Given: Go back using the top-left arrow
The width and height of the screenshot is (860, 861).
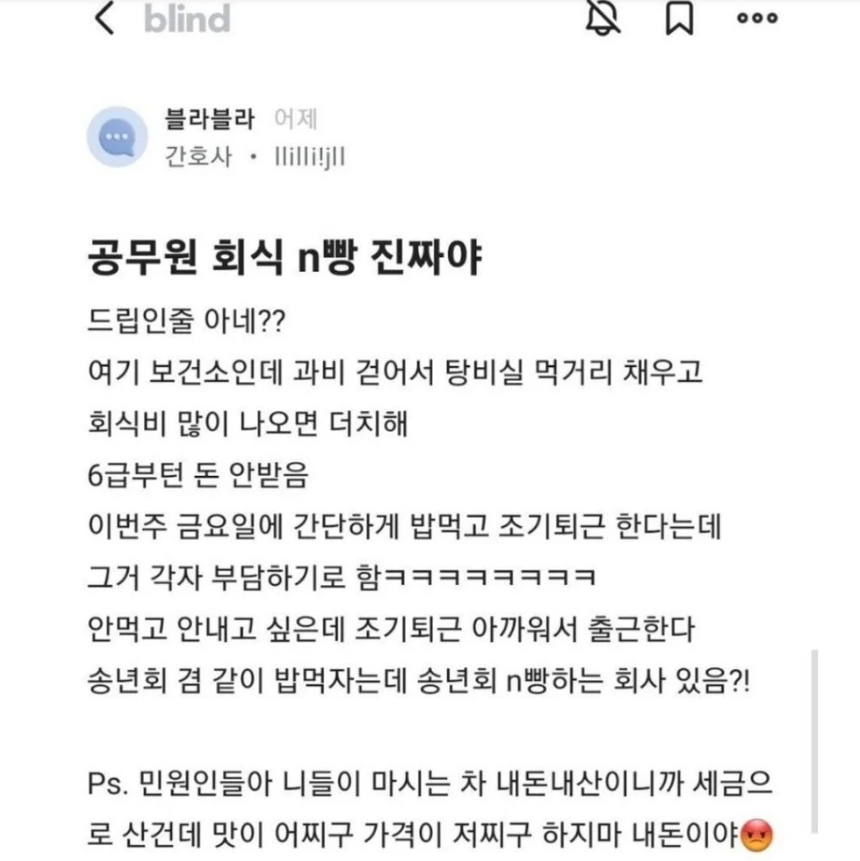Looking at the screenshot, I should [104, 18].
